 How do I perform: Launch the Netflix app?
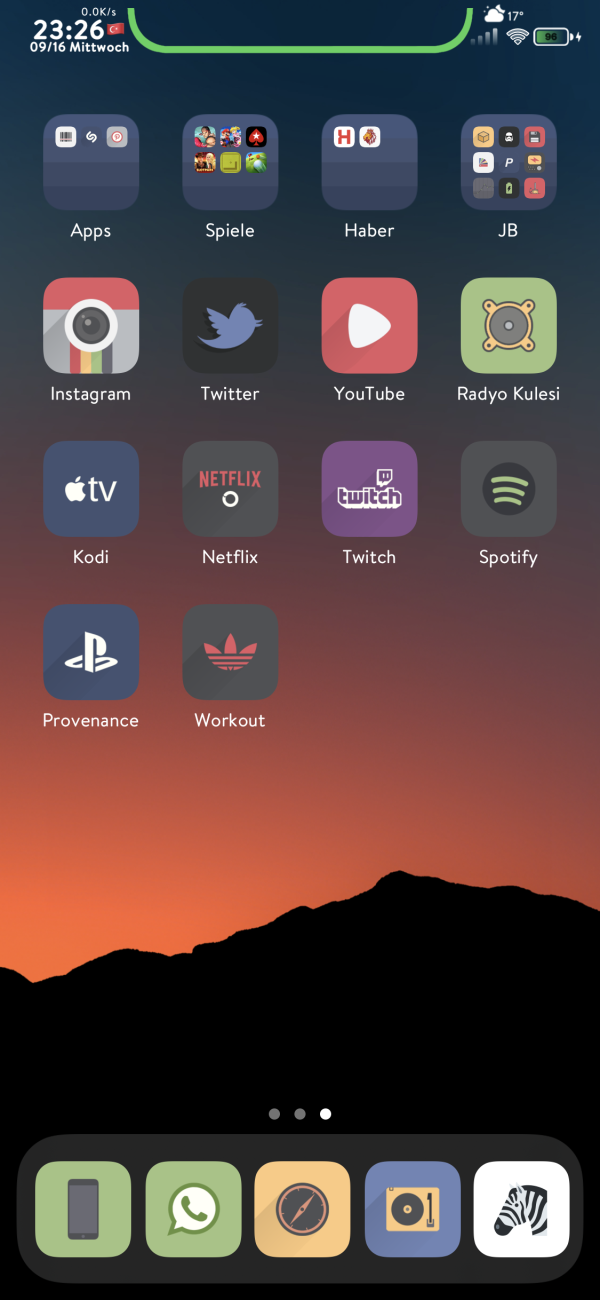point(230,489)
